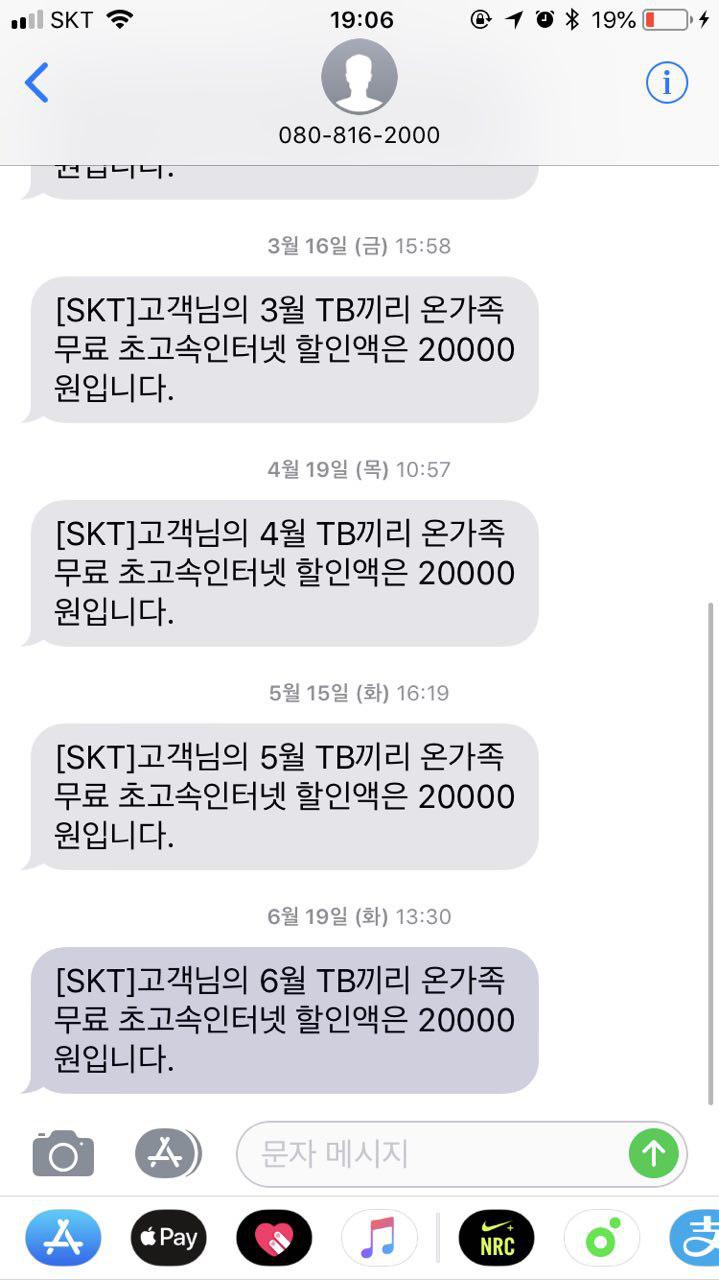
Task: Focus the 문자 메시지 text field
Action: pyautogui.click(x=430, y=1154)
